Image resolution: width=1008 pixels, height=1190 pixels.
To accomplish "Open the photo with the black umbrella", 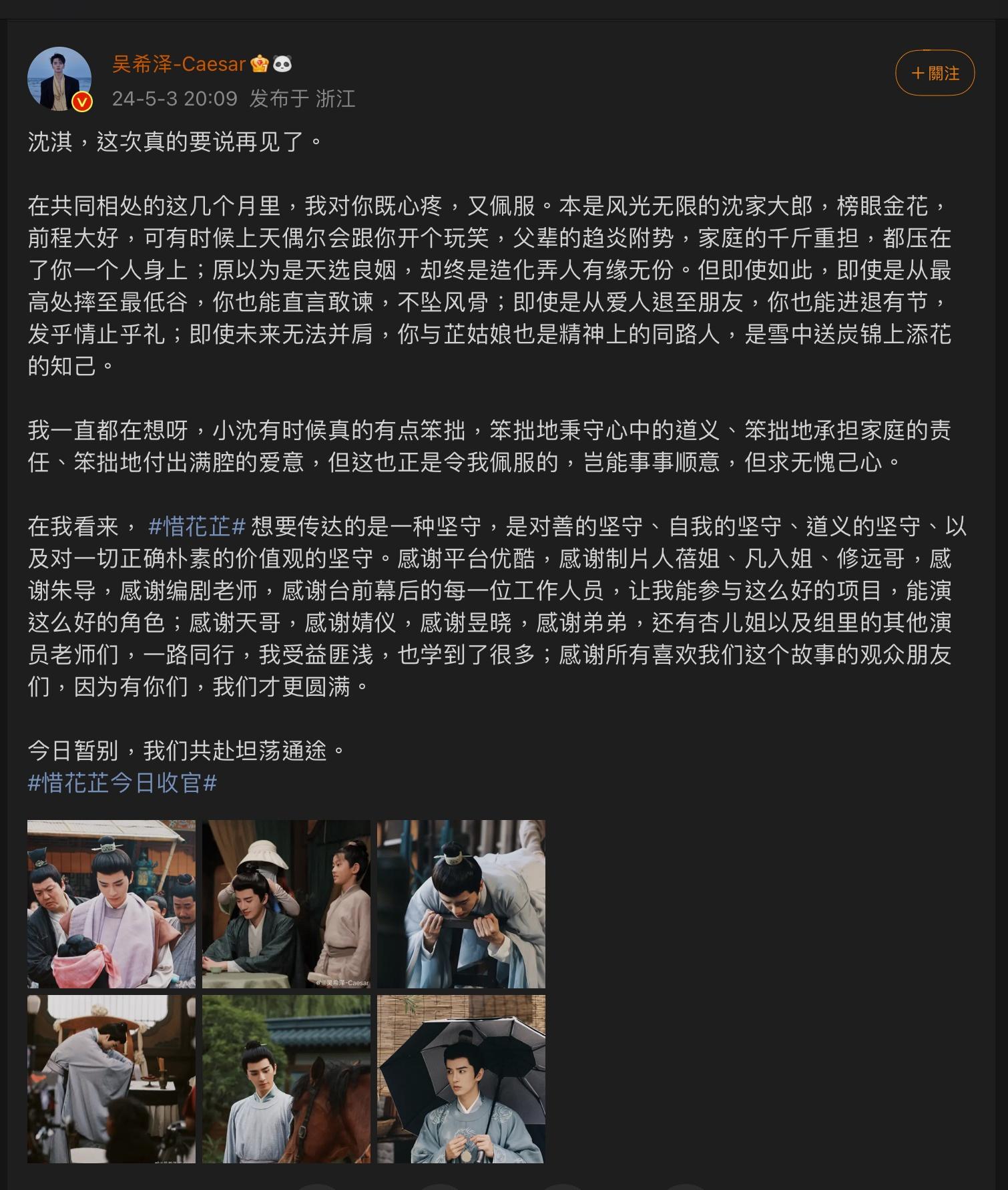I will pos(461,1079).
